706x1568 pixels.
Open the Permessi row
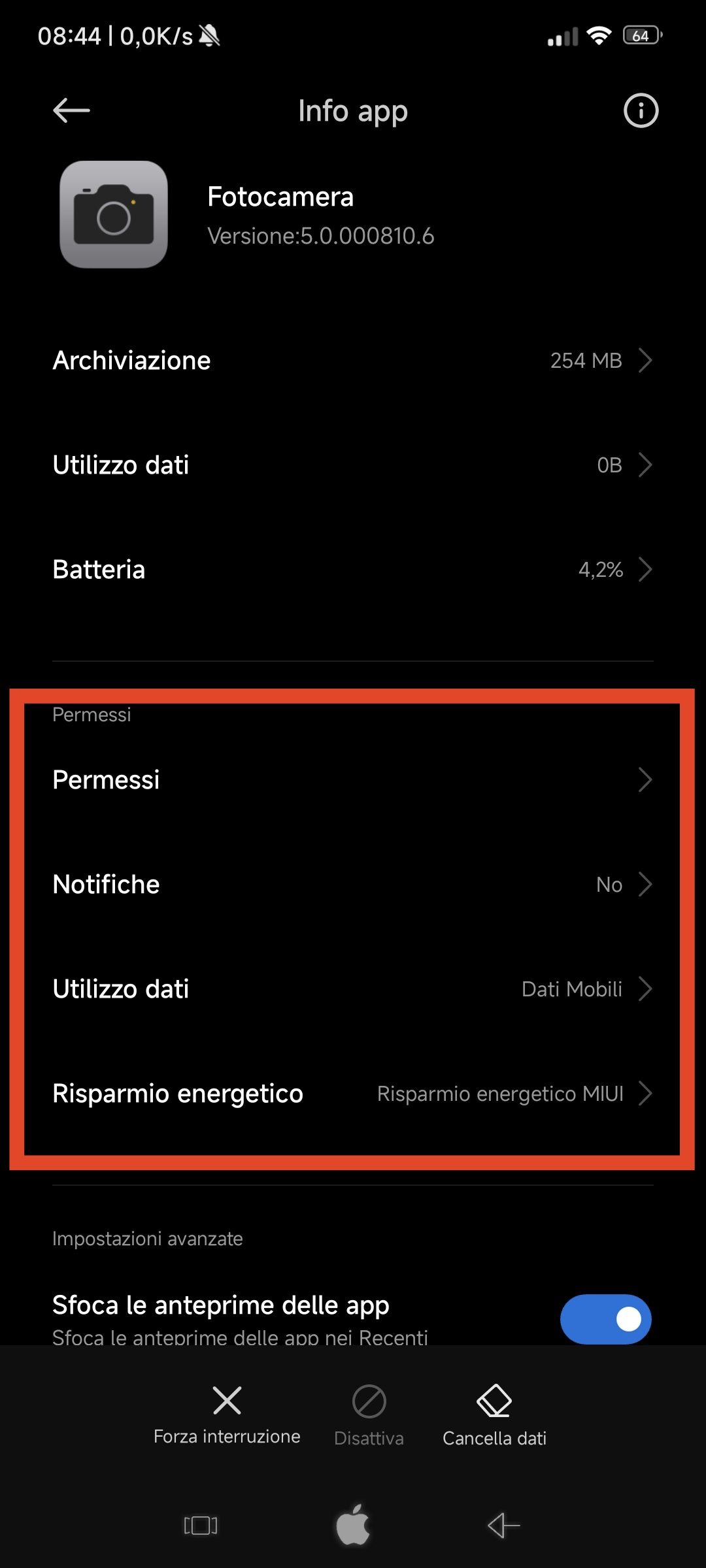tap(353, 780)
